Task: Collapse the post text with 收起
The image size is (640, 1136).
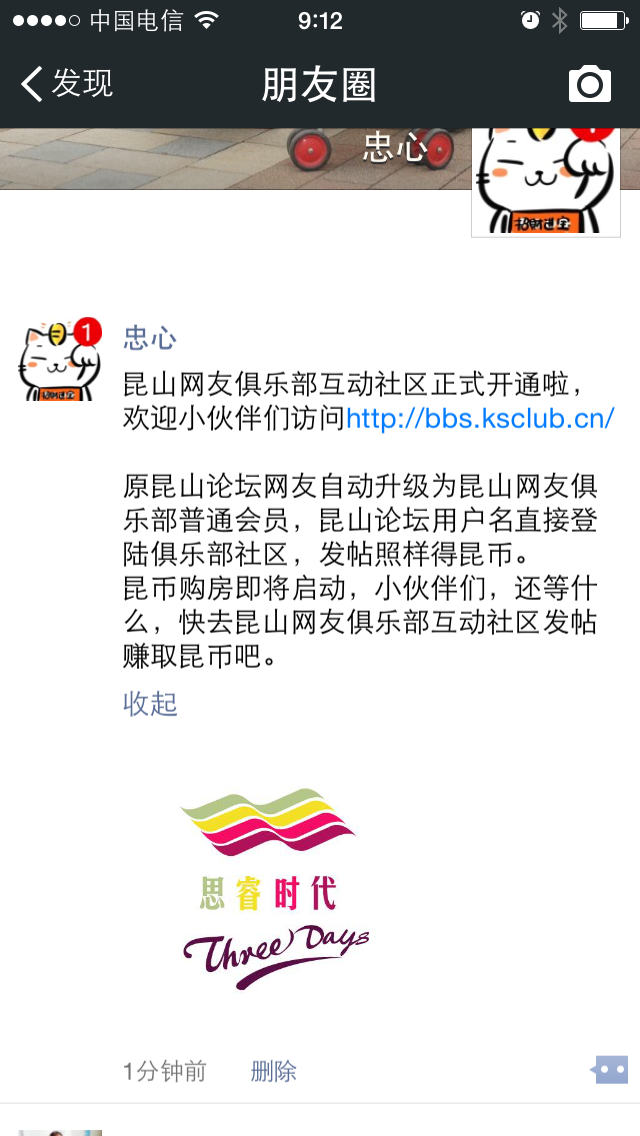Action: (150, 704)
